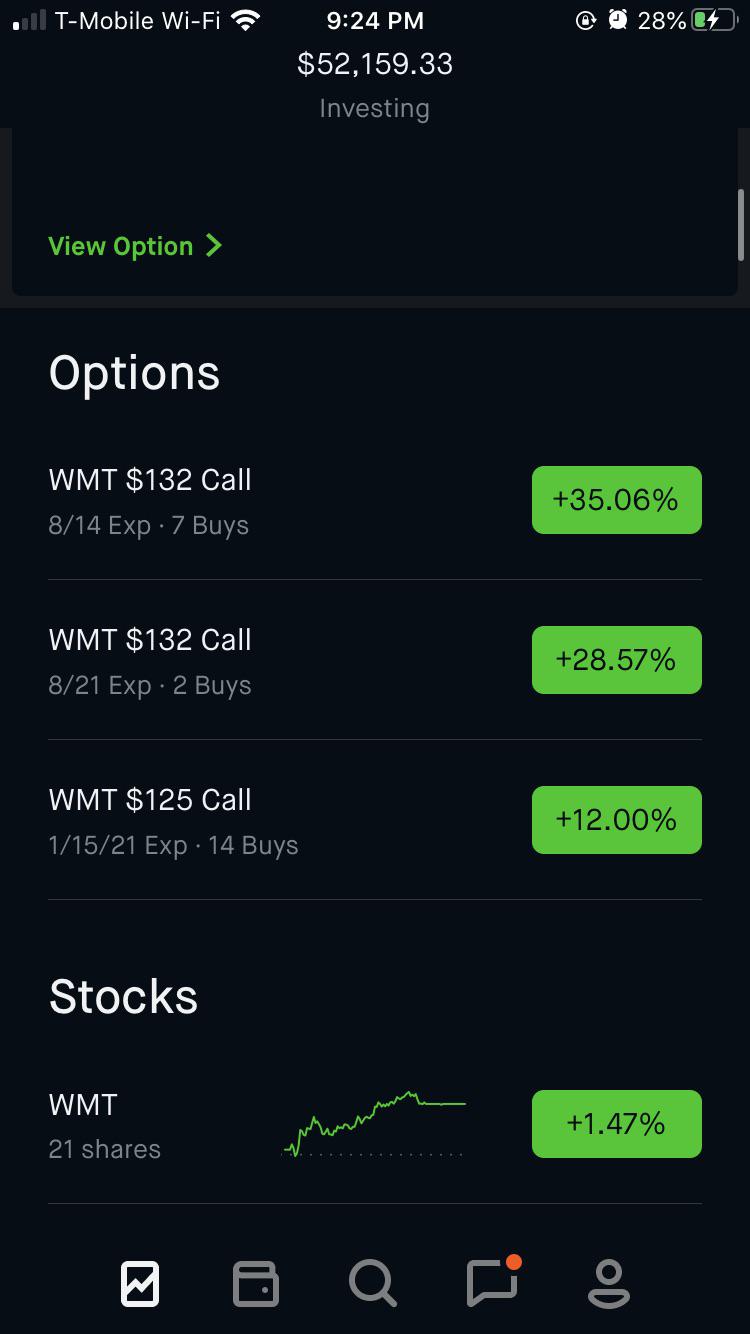Open the Cash Management card icon

[x=255, y=1283]
